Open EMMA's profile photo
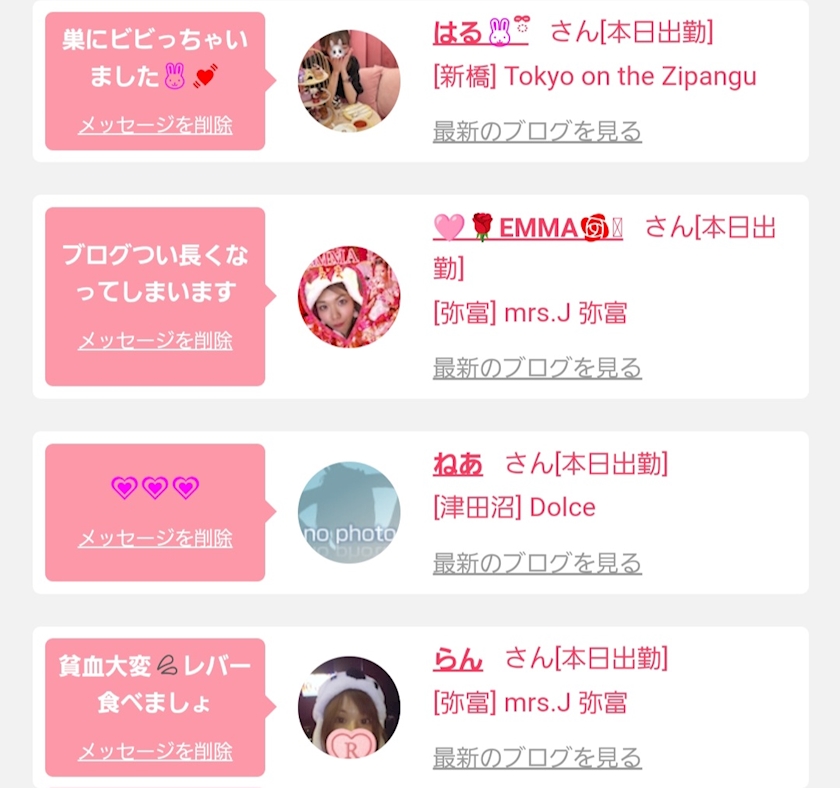 tap(349, 297)
